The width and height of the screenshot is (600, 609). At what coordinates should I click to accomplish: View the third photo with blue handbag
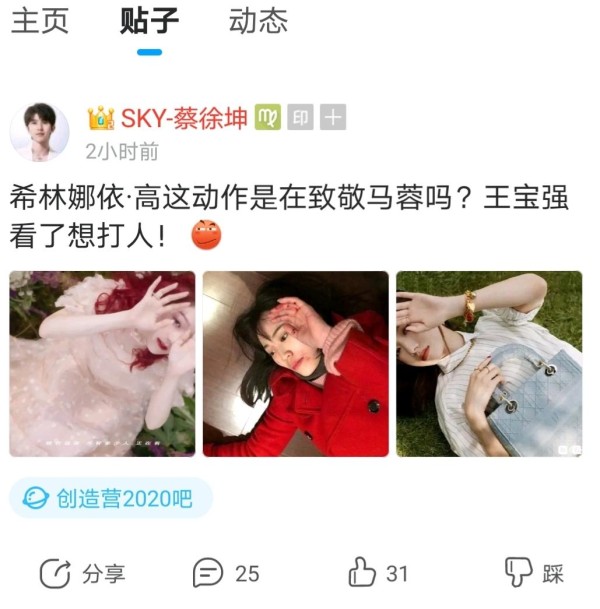click(489, 364)
